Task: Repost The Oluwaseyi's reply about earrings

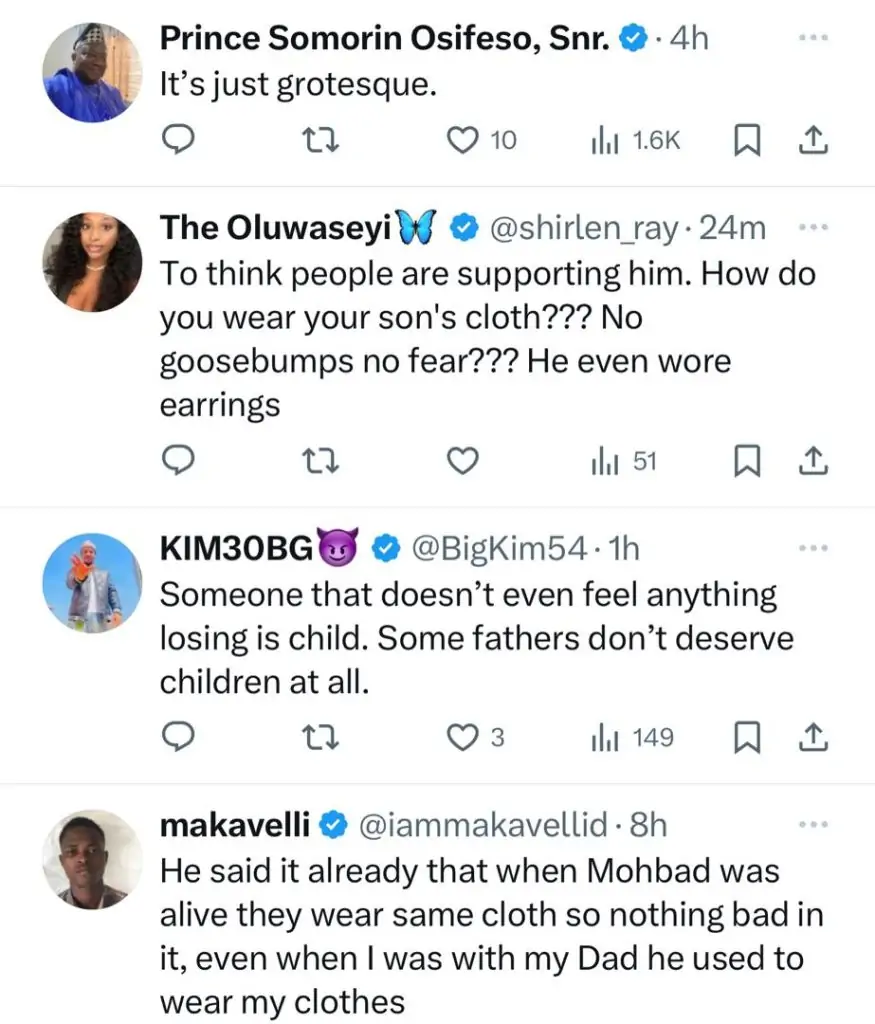Action: (x=318, y=461)
